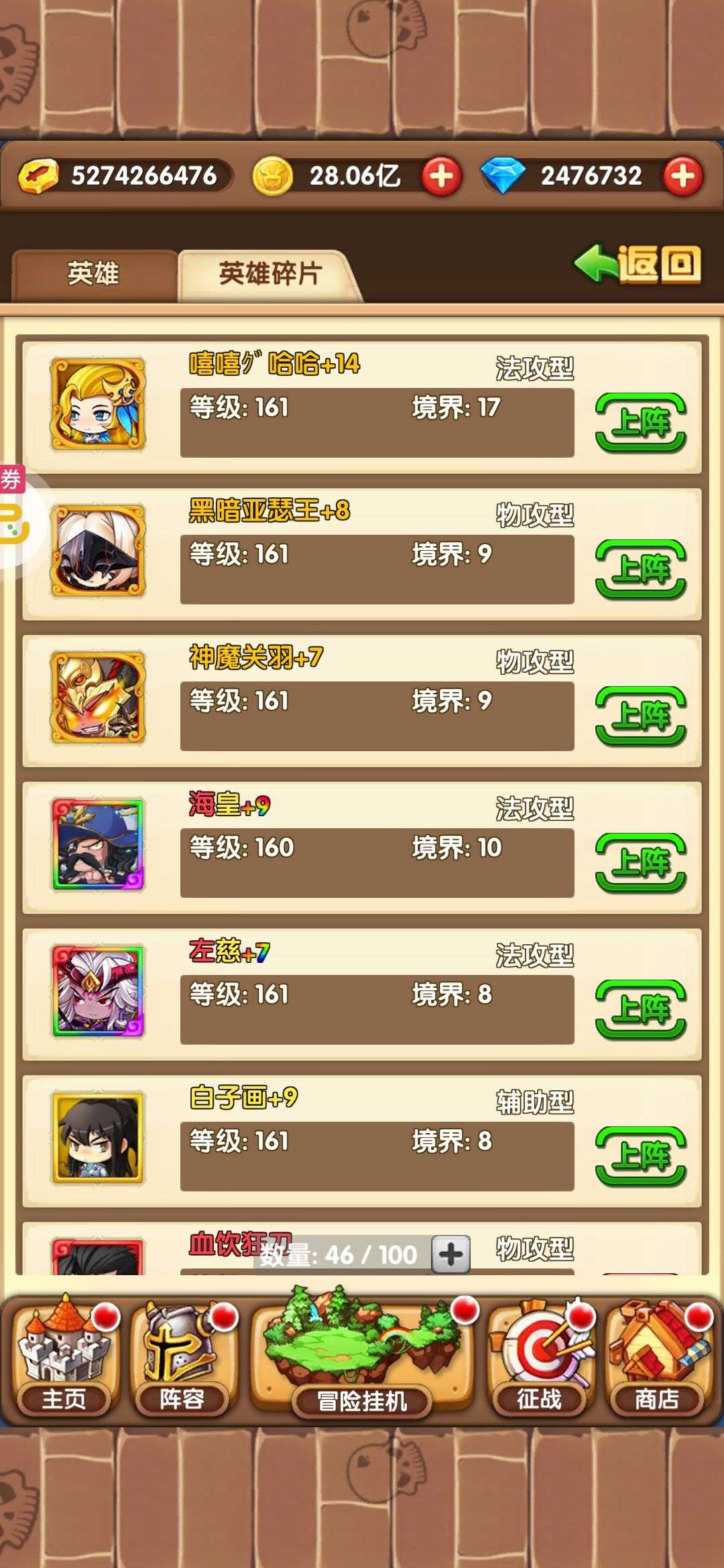Deploy 左慈+7 with its 上阵 button
Image resolution: width=724 pixels, height=1568 pixels.
pos(641,1010)
